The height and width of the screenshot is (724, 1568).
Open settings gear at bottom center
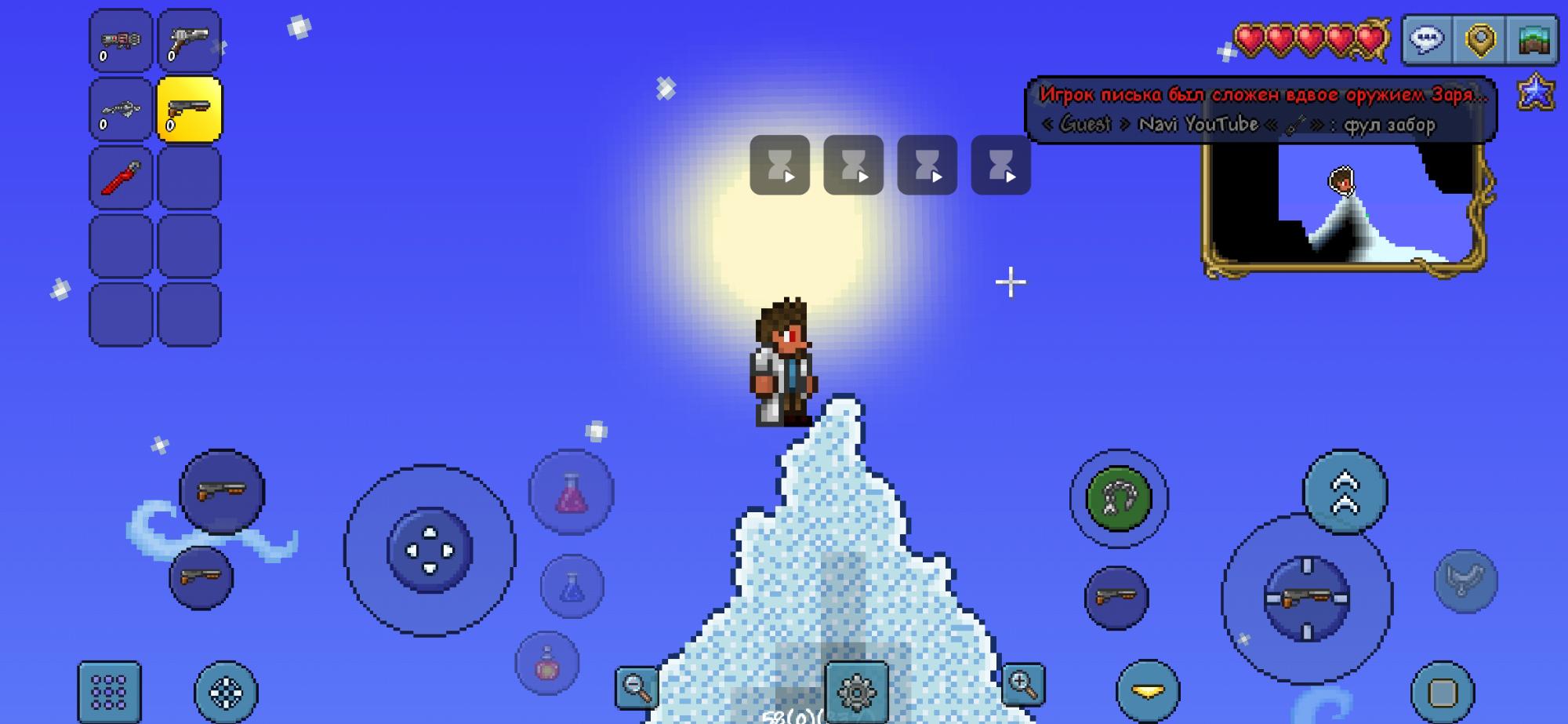[856, 692]
